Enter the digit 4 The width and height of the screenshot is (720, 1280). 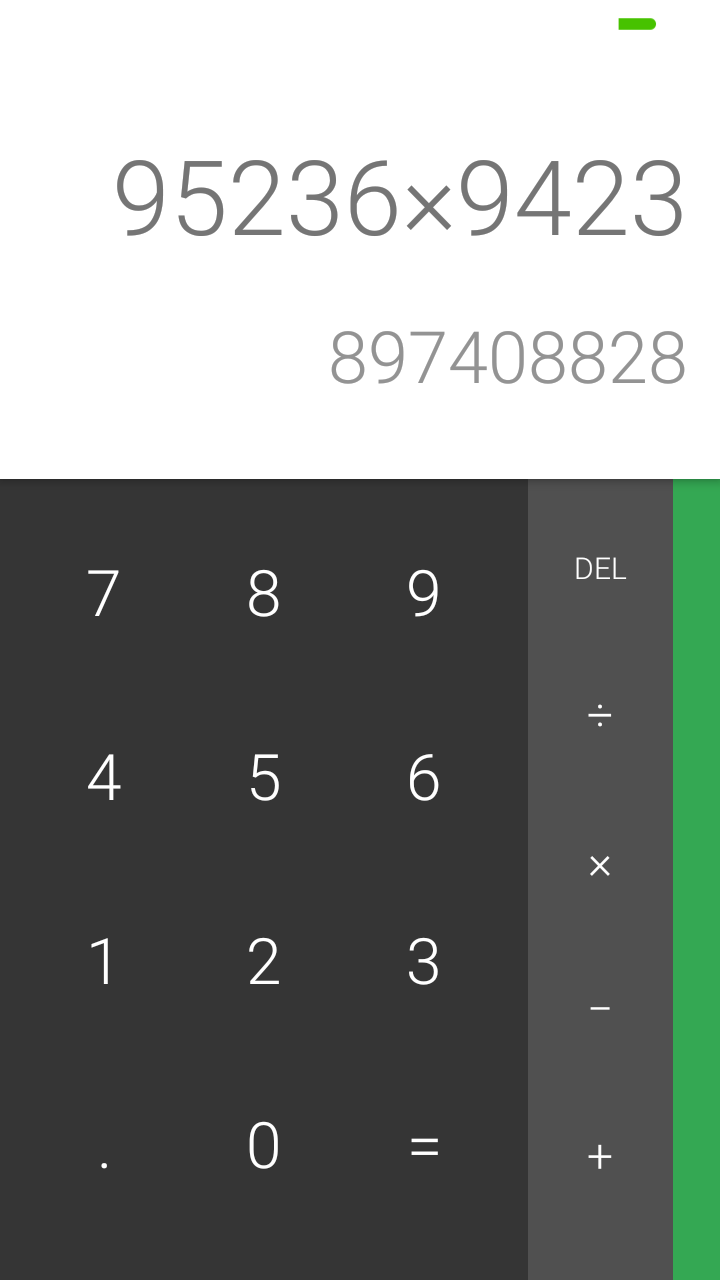click(104, 777)
